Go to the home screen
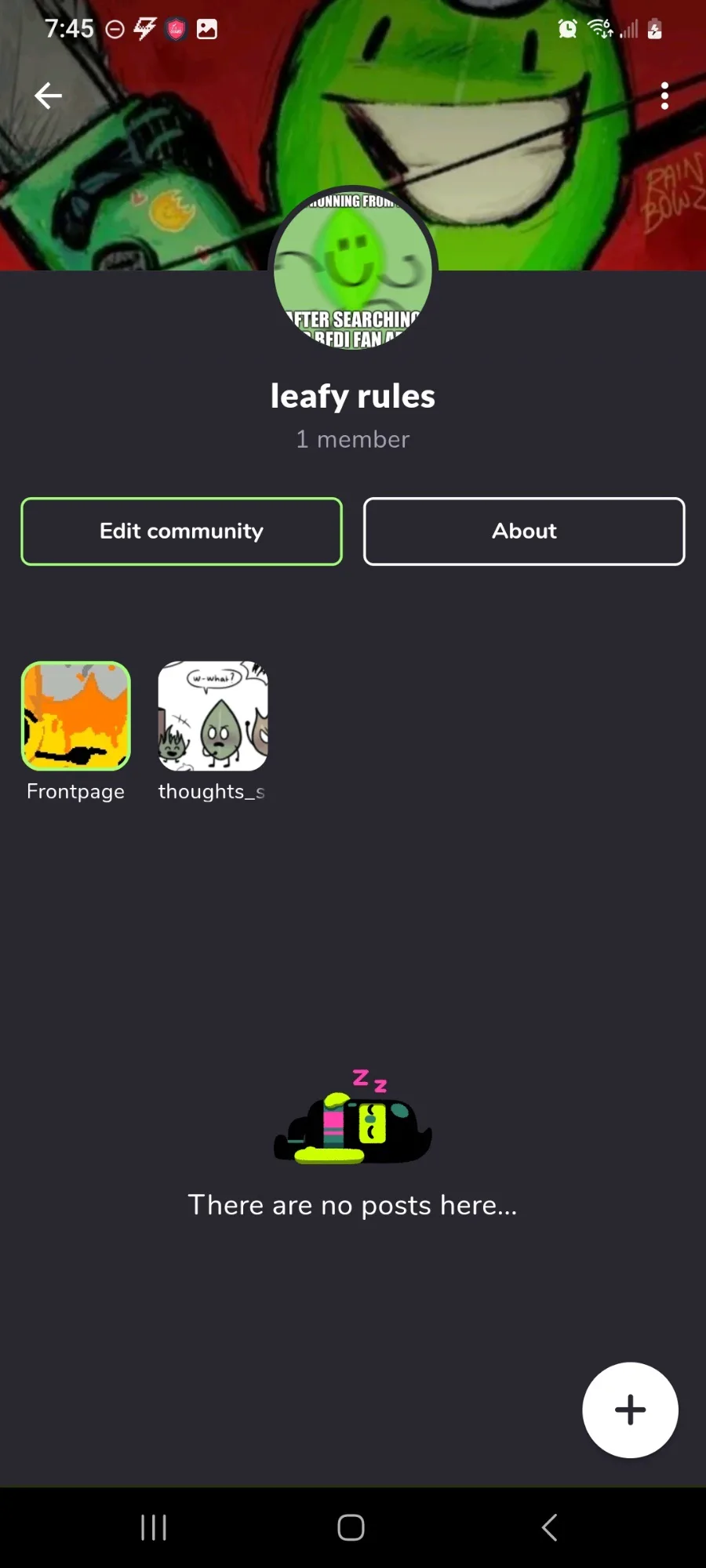Viewport: 706px width, 1568px height. 351,1527
